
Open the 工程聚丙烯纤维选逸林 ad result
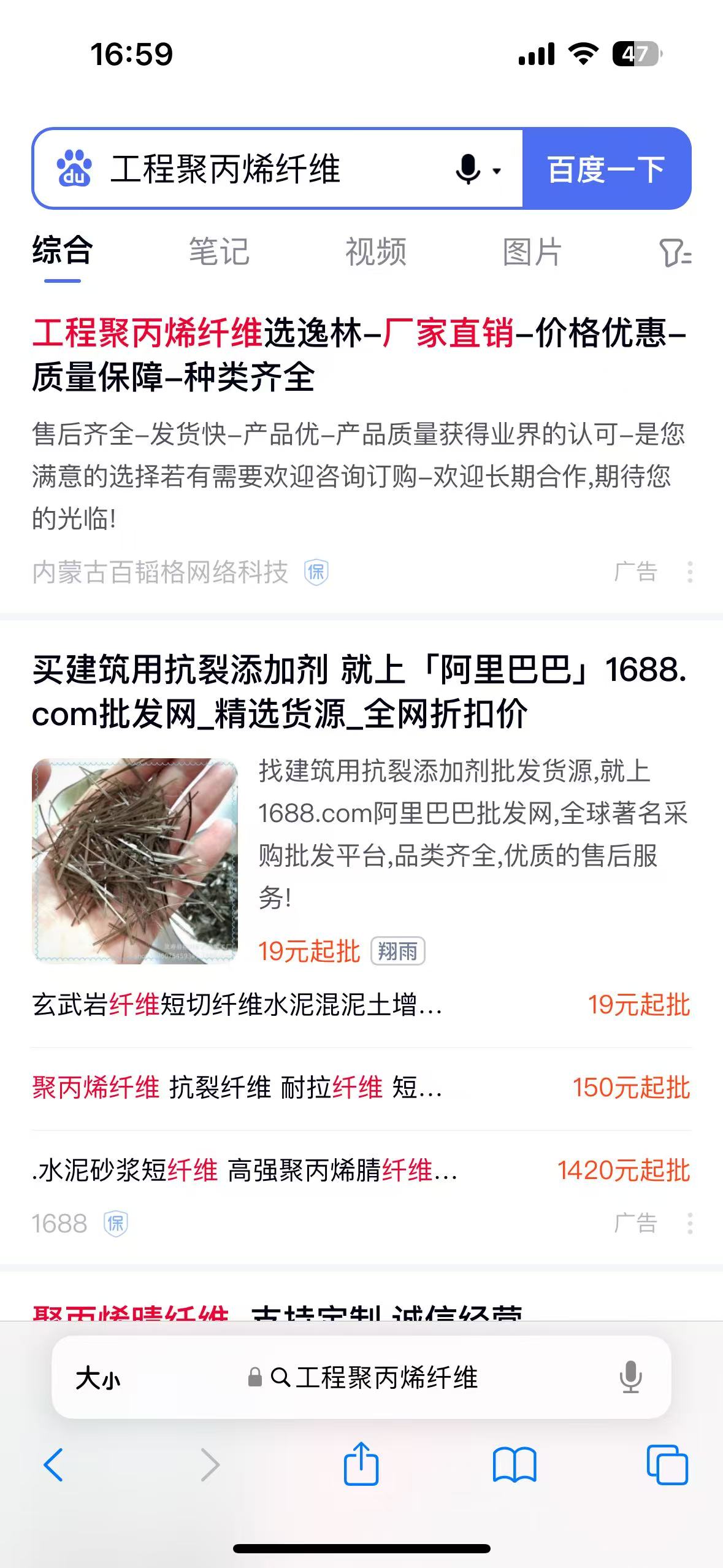(x=359, y=354)
